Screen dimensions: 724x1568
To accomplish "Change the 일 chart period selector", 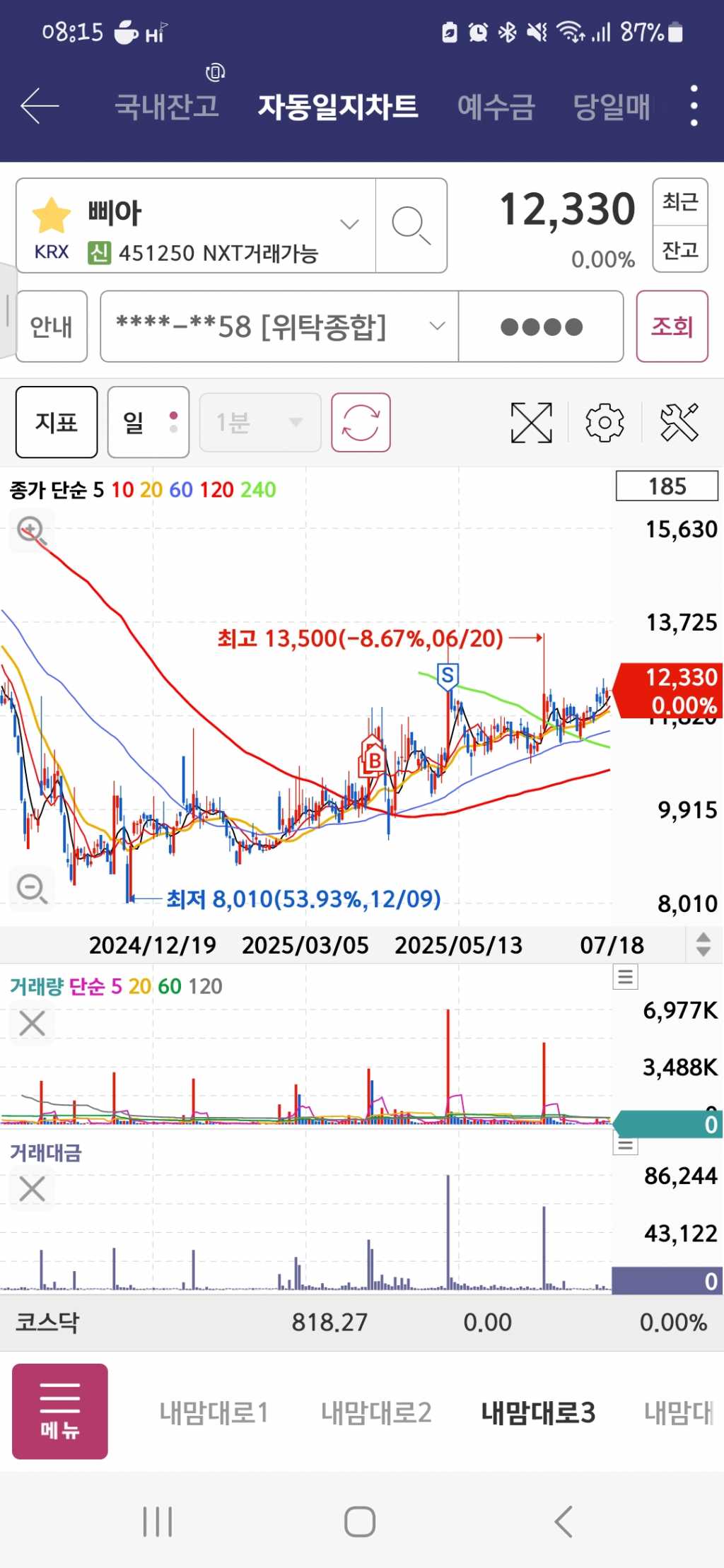I will pos(148,423).
